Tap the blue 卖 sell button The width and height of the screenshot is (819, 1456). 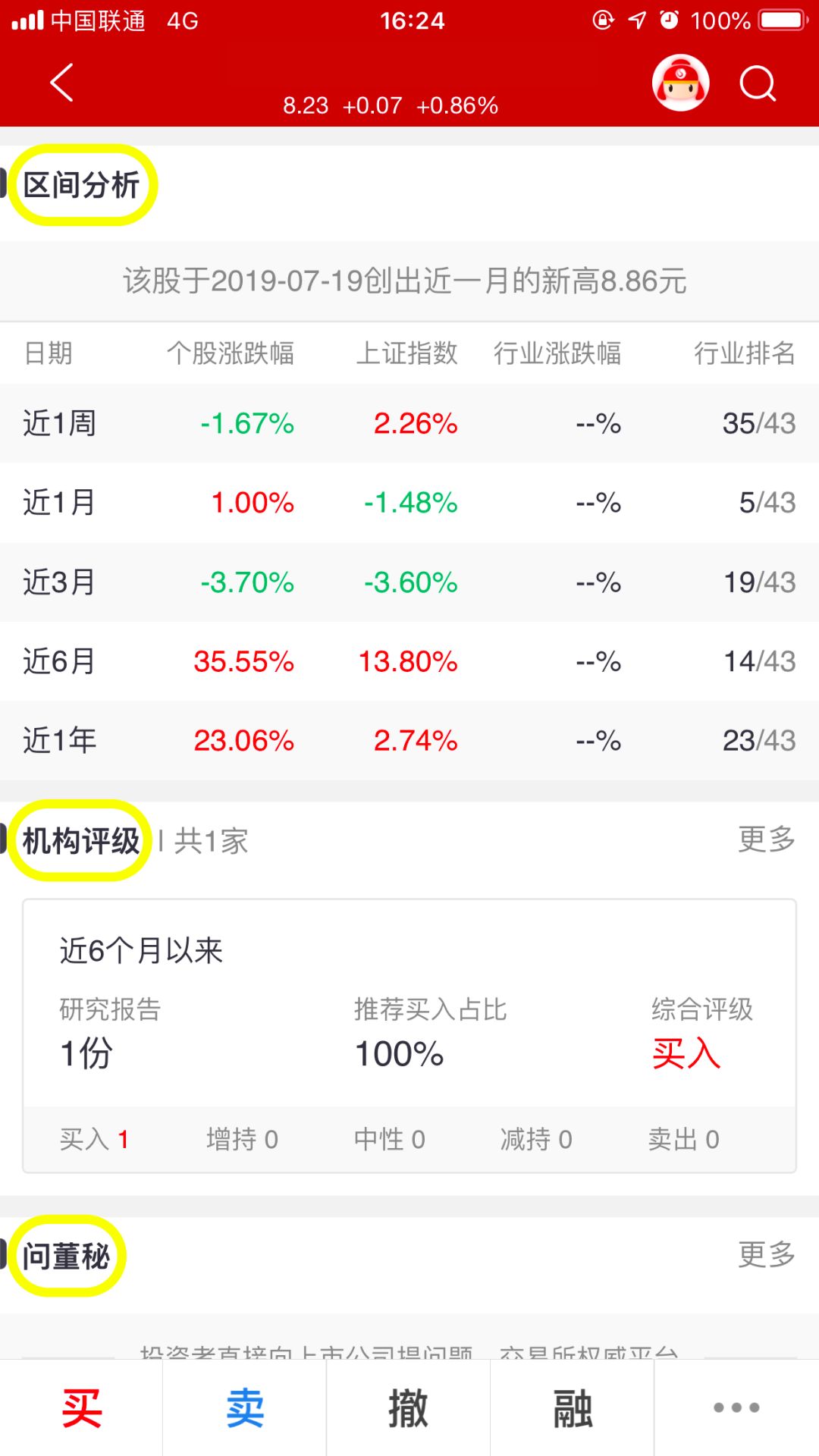click(245, 1408)
